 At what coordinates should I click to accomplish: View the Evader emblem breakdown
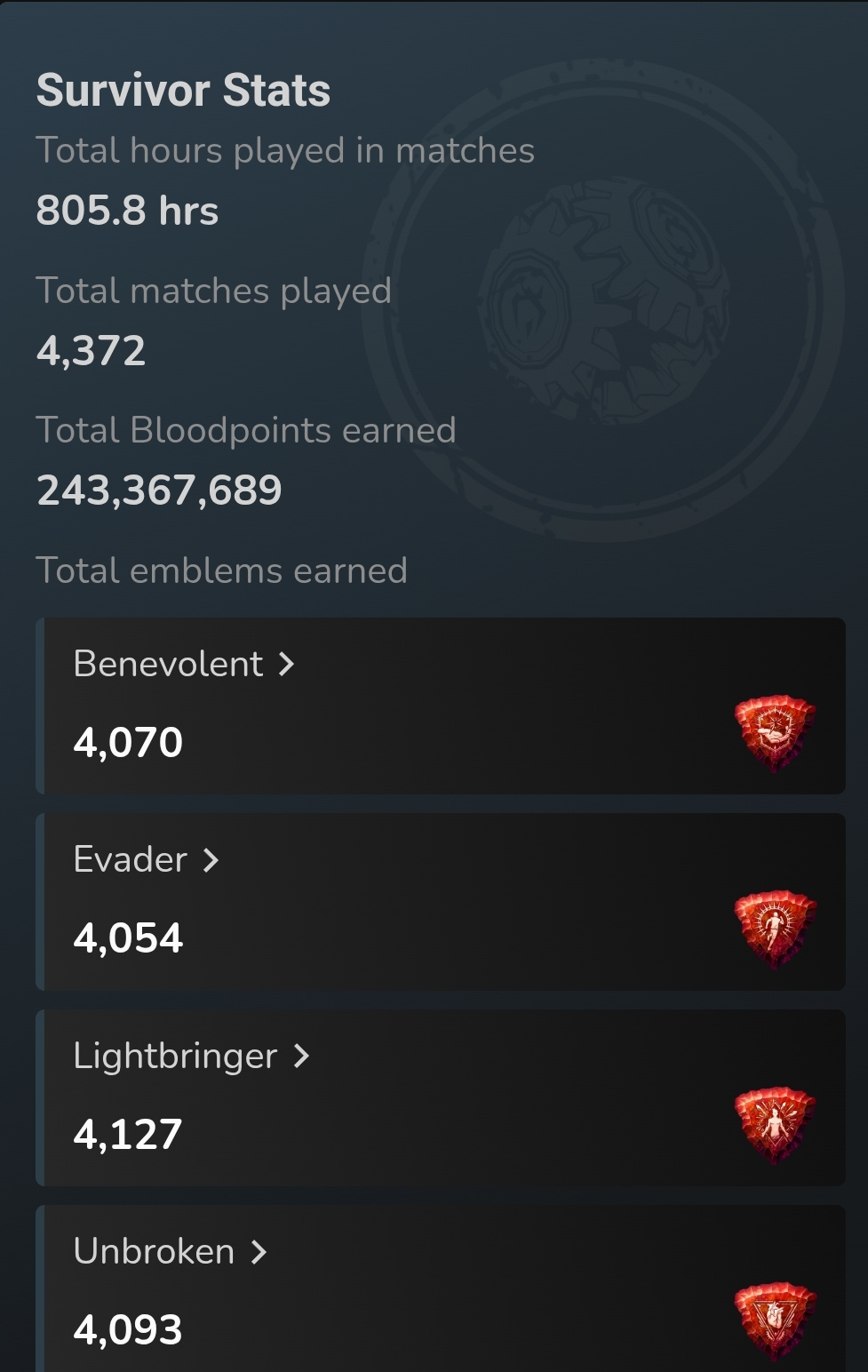[x=147, y=860]
